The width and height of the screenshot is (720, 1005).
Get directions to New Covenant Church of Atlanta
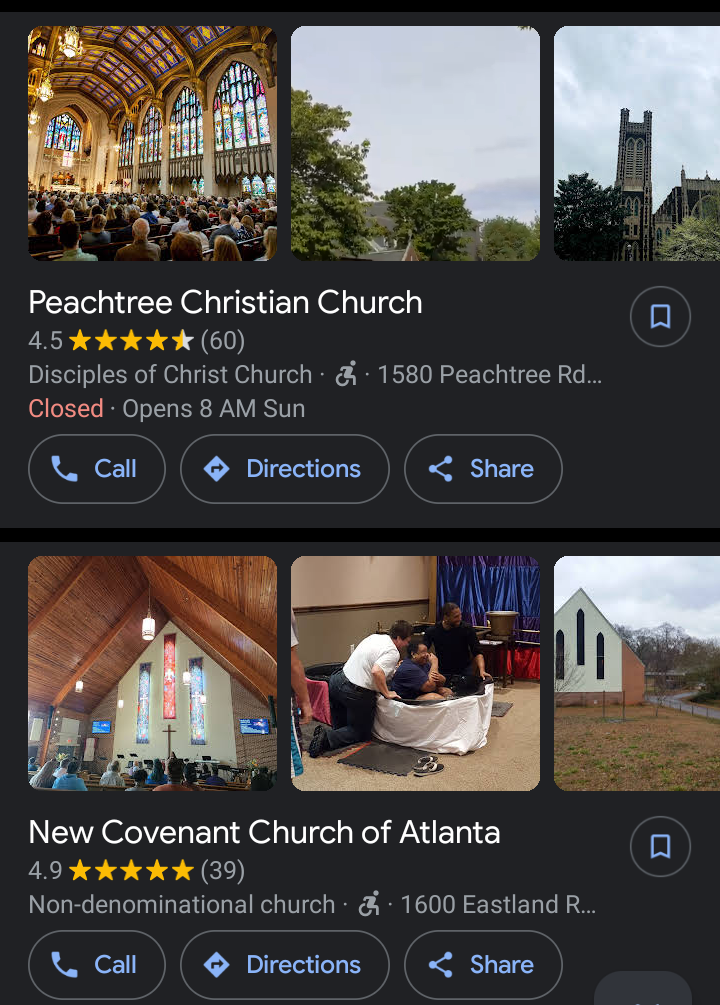click(284, 965)
